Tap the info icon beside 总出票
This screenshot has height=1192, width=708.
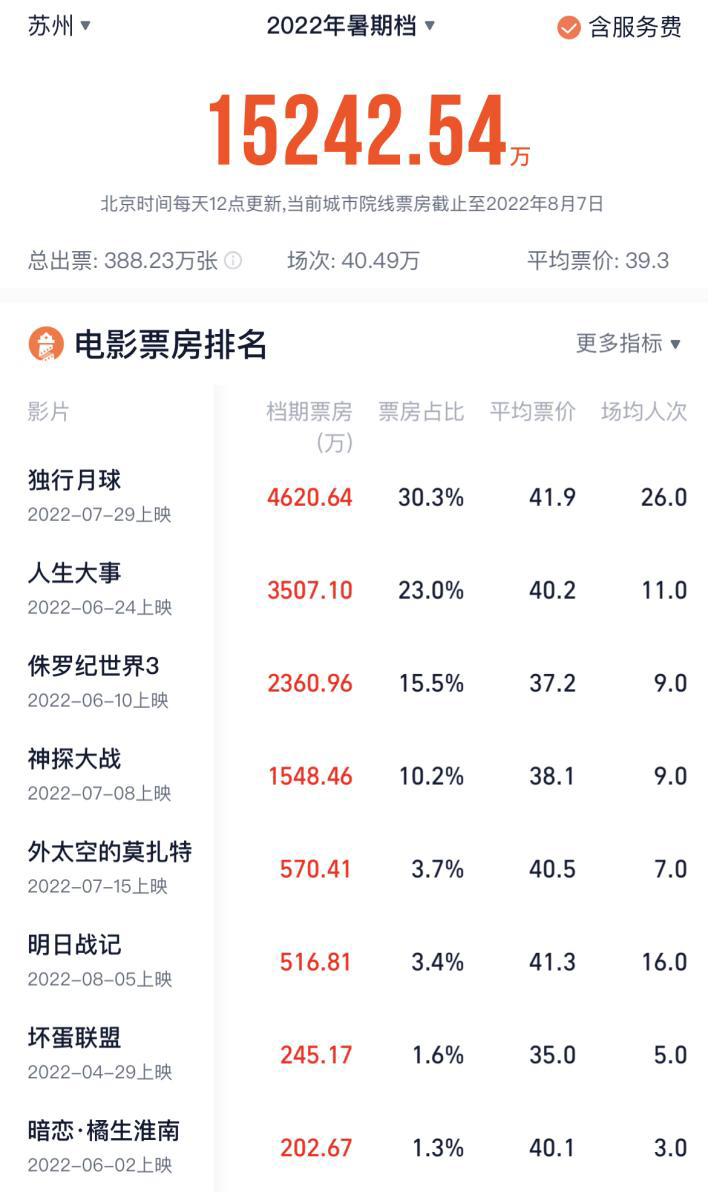(x=233, y=261)
